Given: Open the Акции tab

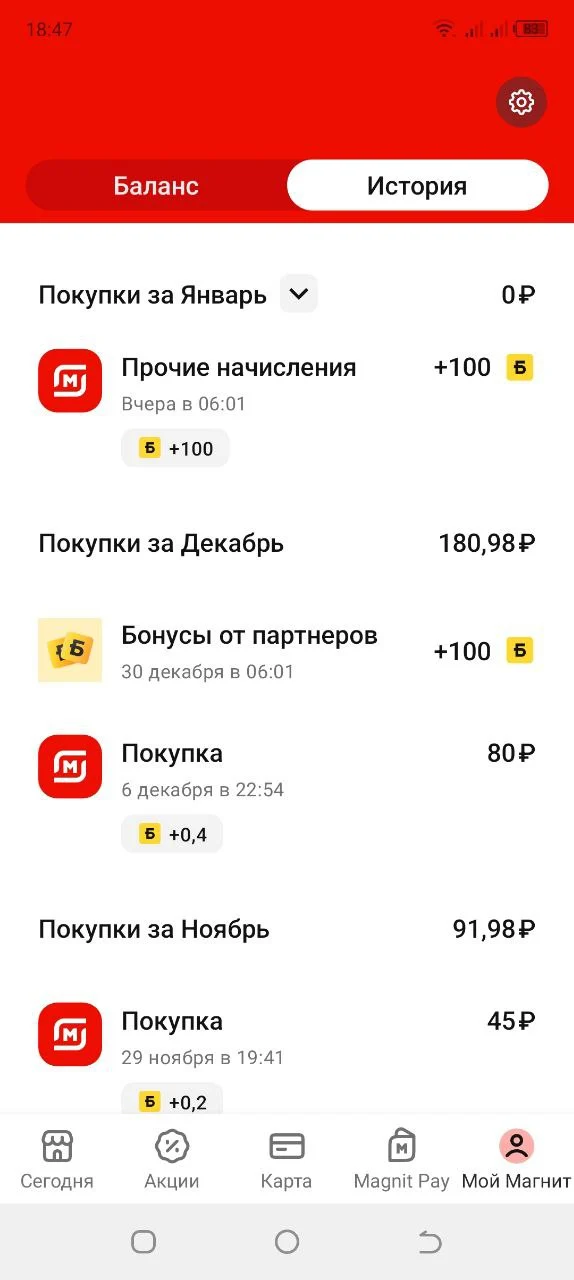Looking at the screenshot, I should click(172, 1159).
